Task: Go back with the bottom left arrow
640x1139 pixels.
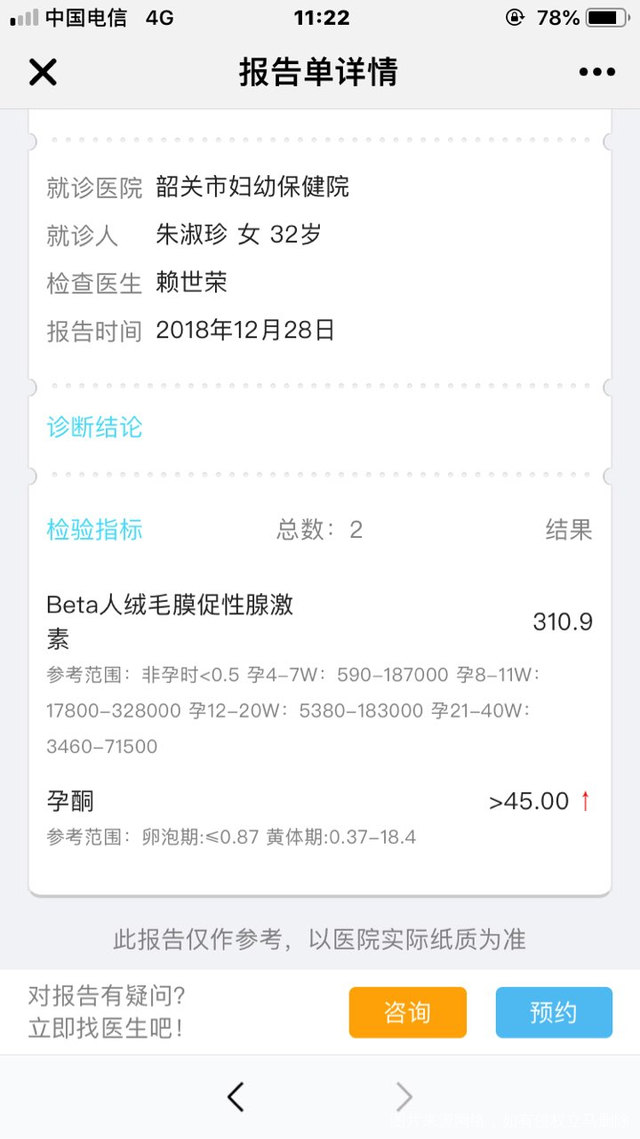Action: click(x=235, y=1097)
